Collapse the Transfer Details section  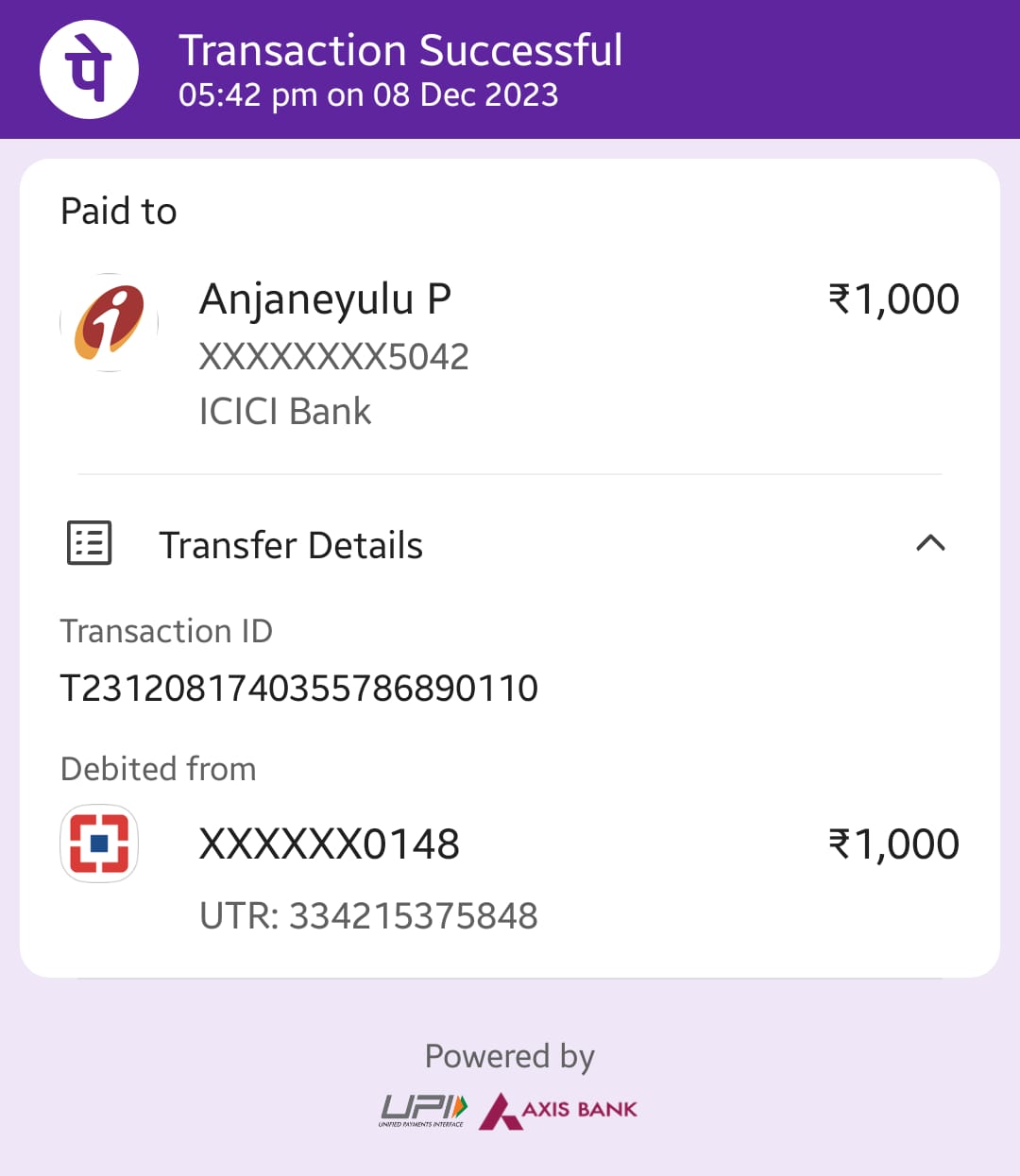[x=930, y=543]
